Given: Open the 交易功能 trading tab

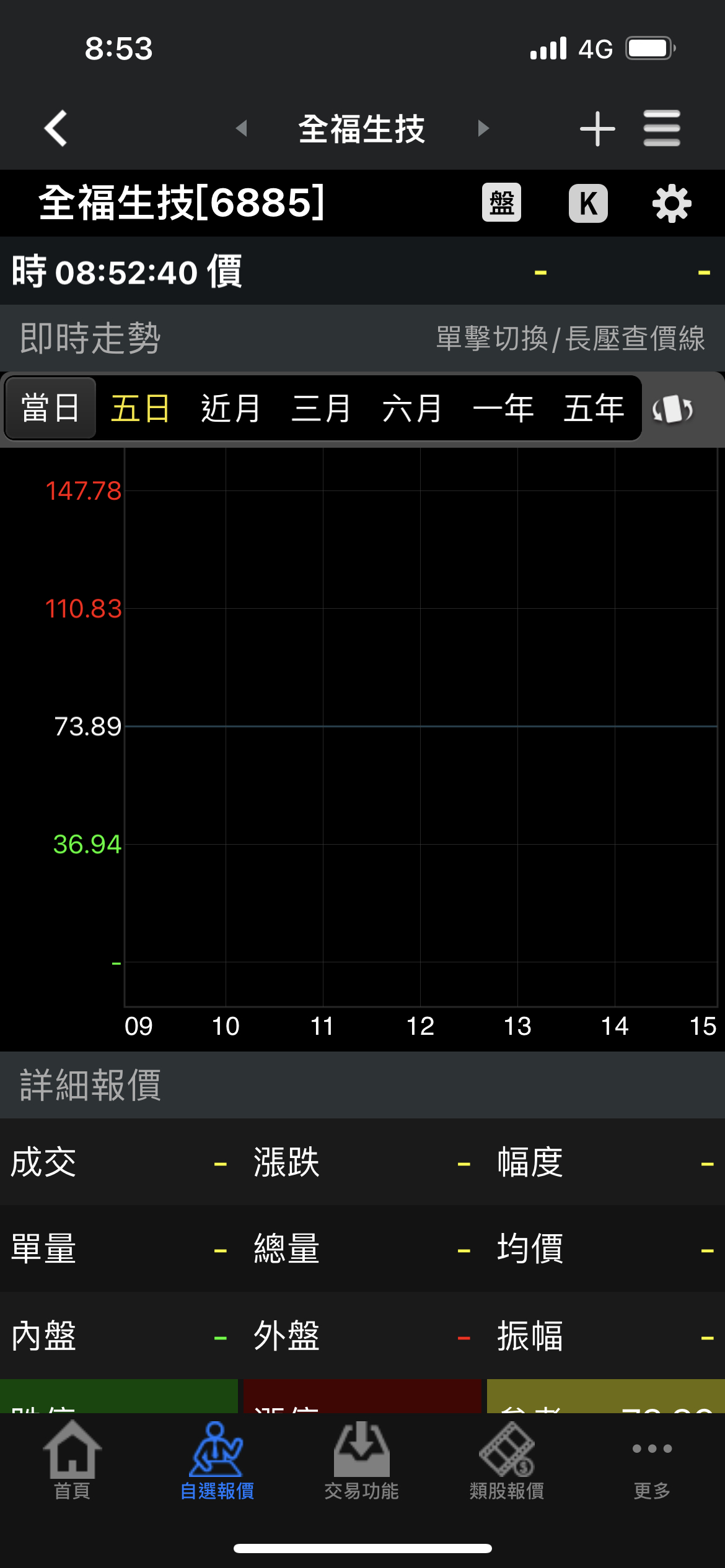Looking at the screenshot, I should (x=362, y=1461).
